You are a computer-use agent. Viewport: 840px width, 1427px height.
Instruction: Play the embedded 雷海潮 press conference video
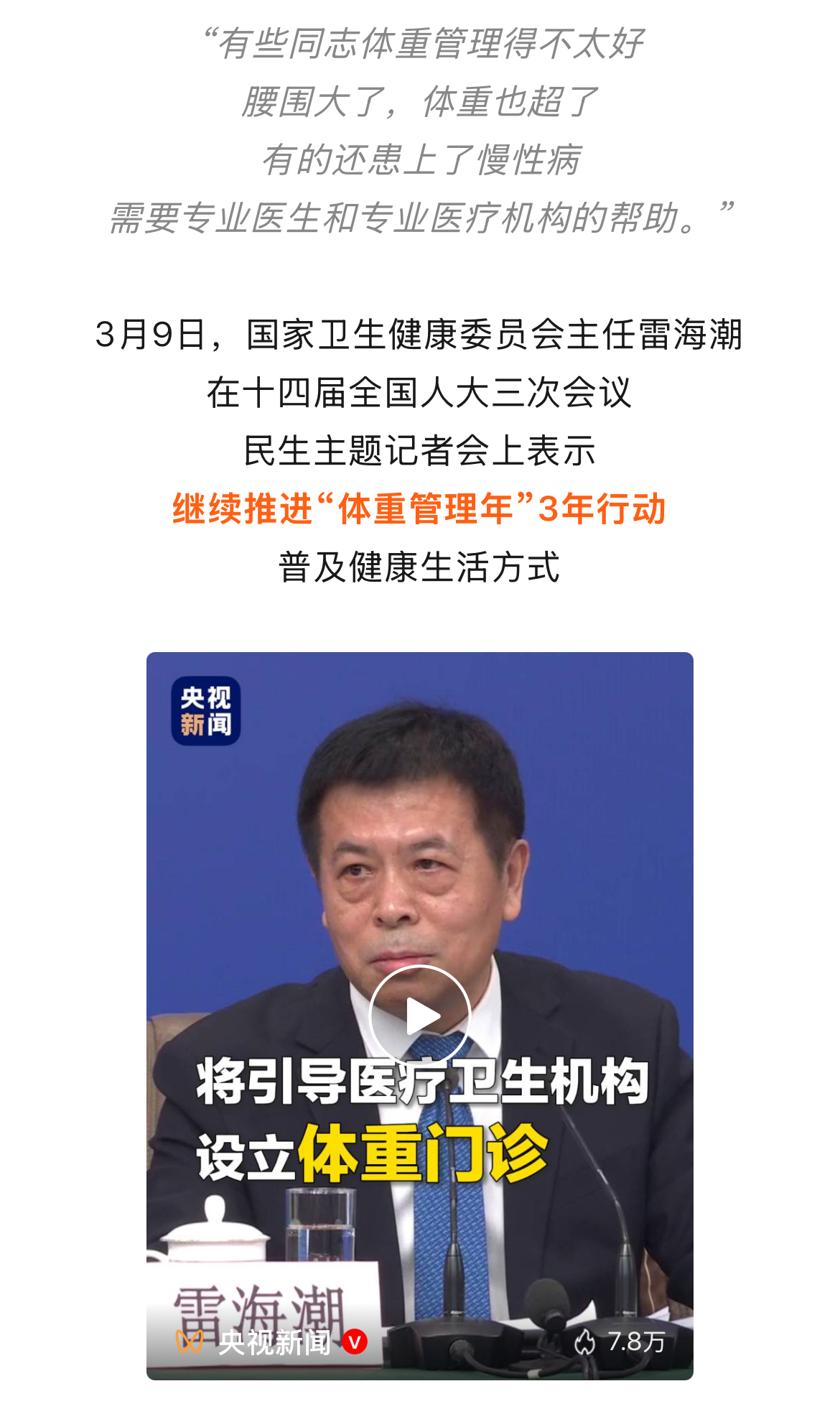(420, 1016)
